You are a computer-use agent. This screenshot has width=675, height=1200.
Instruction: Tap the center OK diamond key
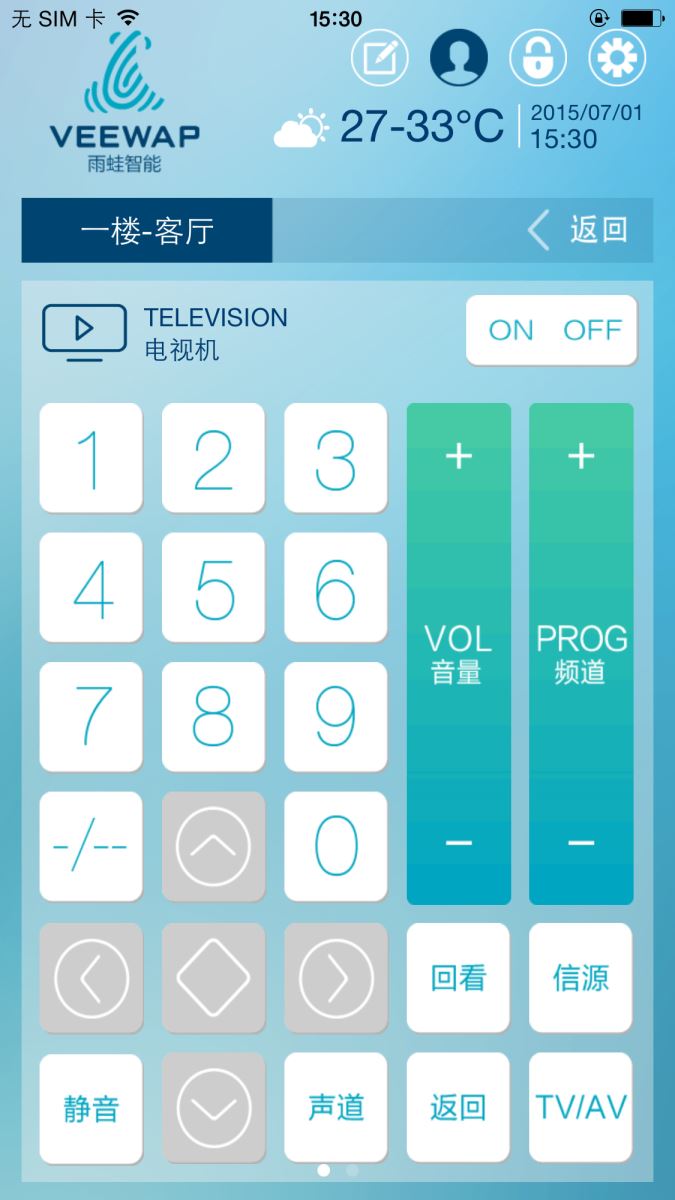pos(214,978)
